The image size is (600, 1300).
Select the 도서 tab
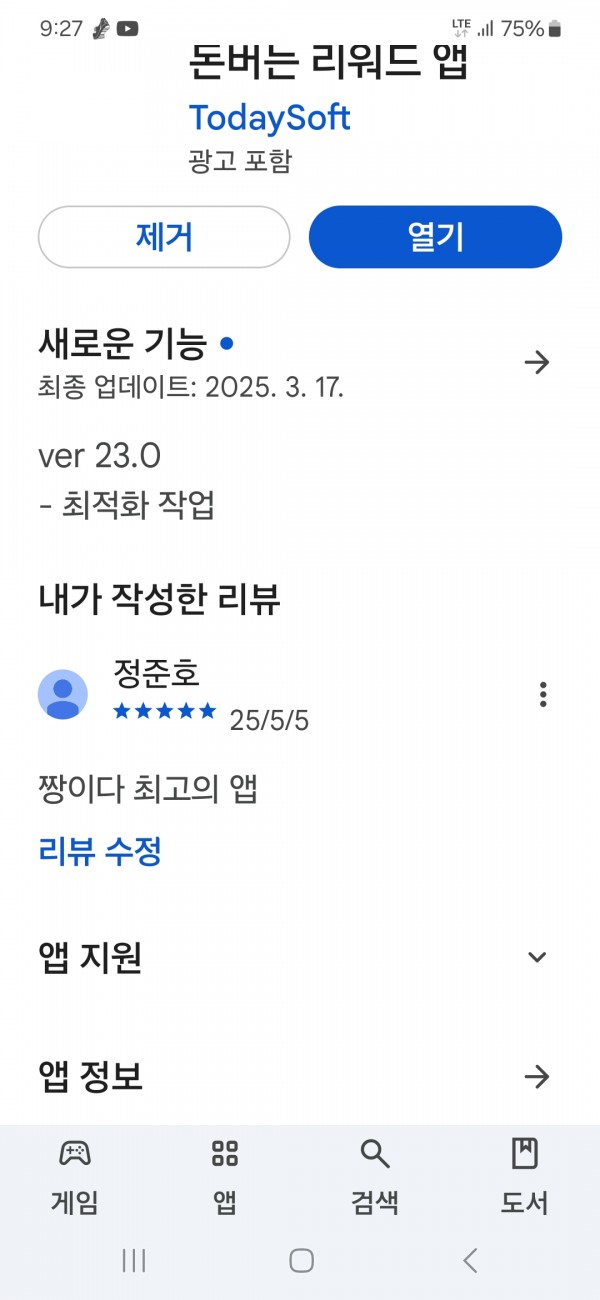525,1176
